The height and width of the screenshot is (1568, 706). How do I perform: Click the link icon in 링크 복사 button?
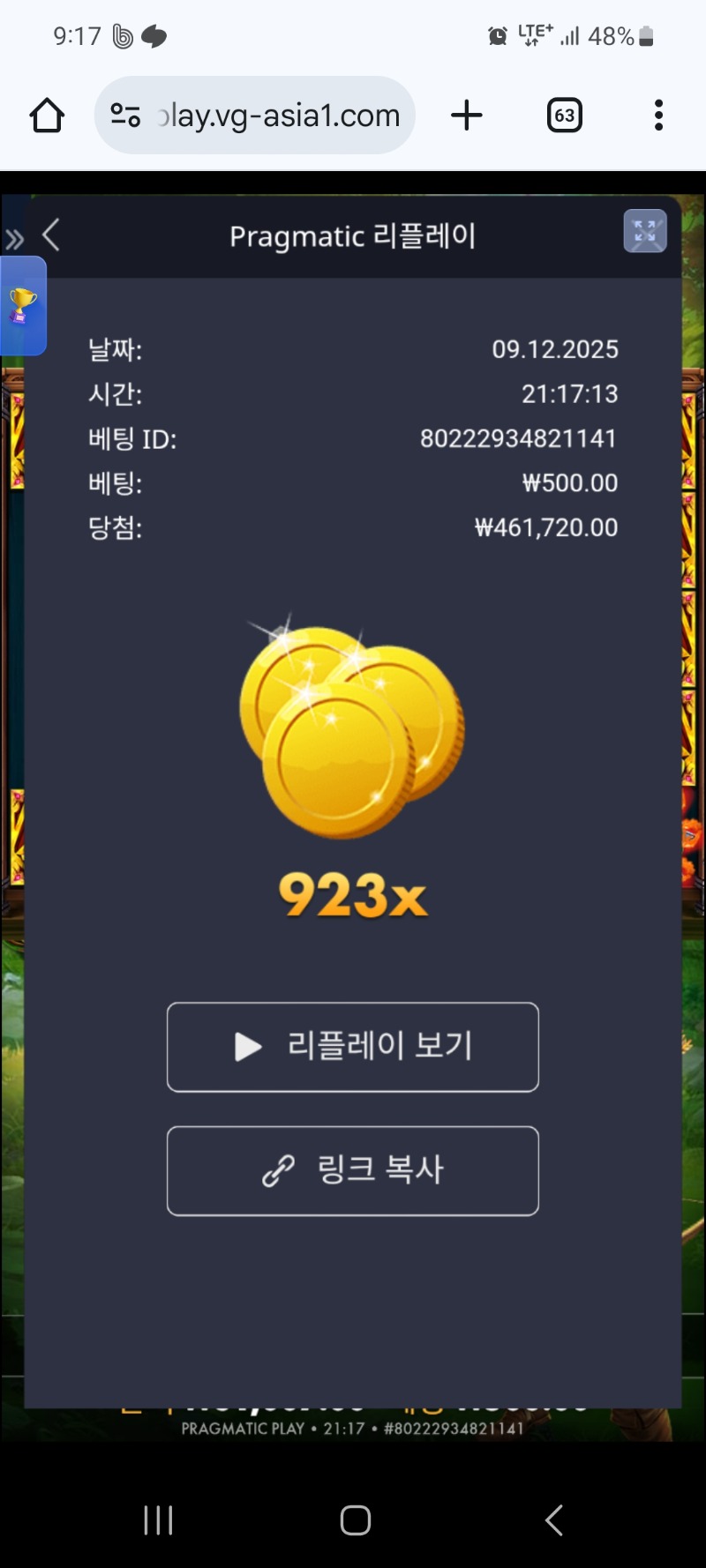pos(275,1171)
